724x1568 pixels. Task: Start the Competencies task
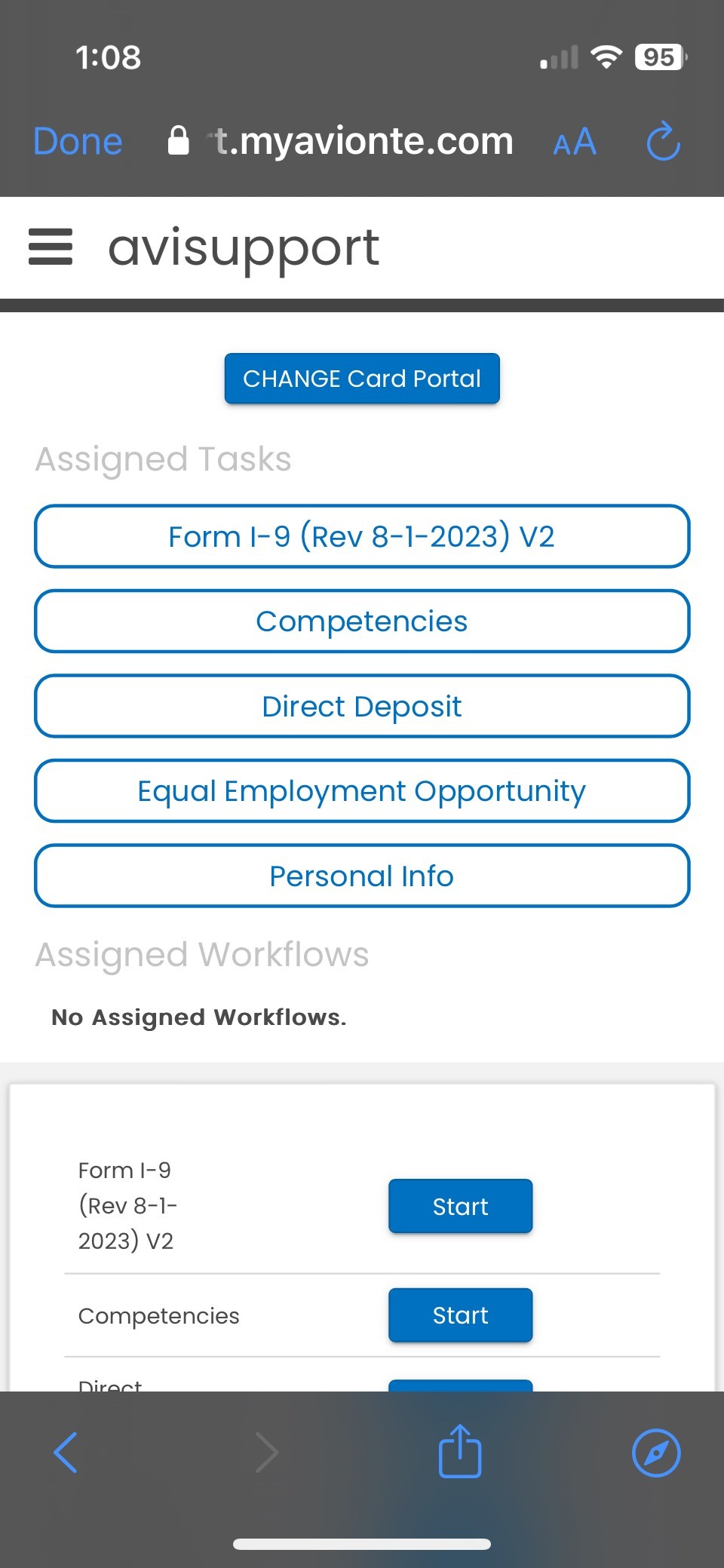pyautogui.click(x=460, y=1315)
